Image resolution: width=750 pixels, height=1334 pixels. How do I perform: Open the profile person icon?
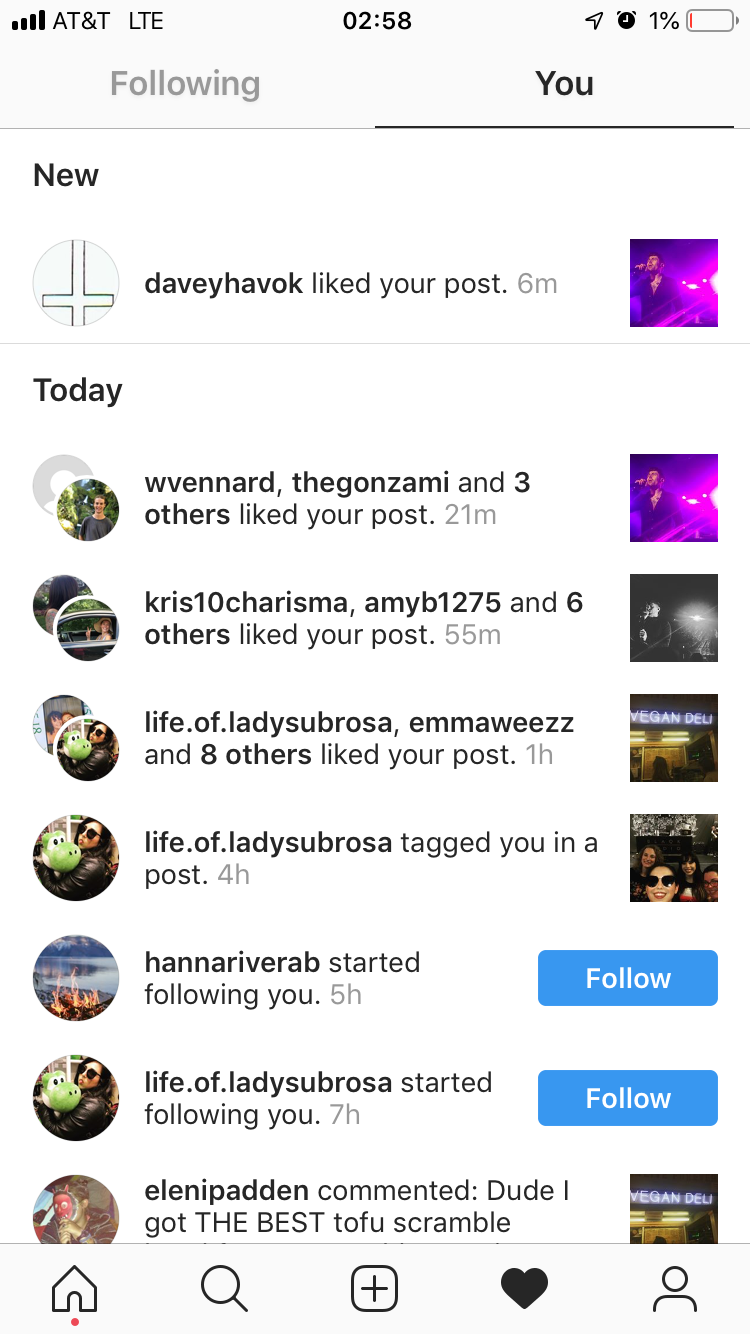coord(675,1288)
